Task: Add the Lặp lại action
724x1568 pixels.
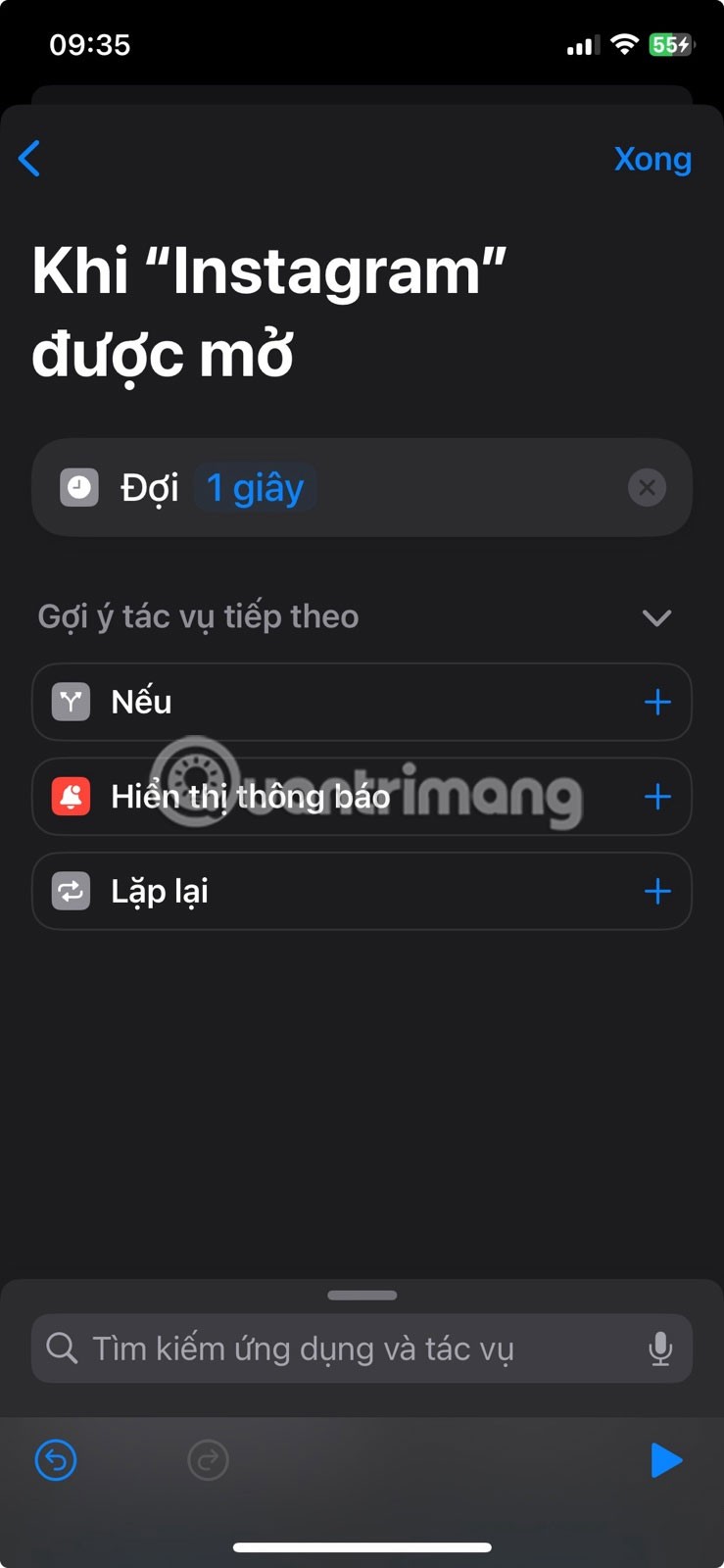Action: (x=657, y=891)
